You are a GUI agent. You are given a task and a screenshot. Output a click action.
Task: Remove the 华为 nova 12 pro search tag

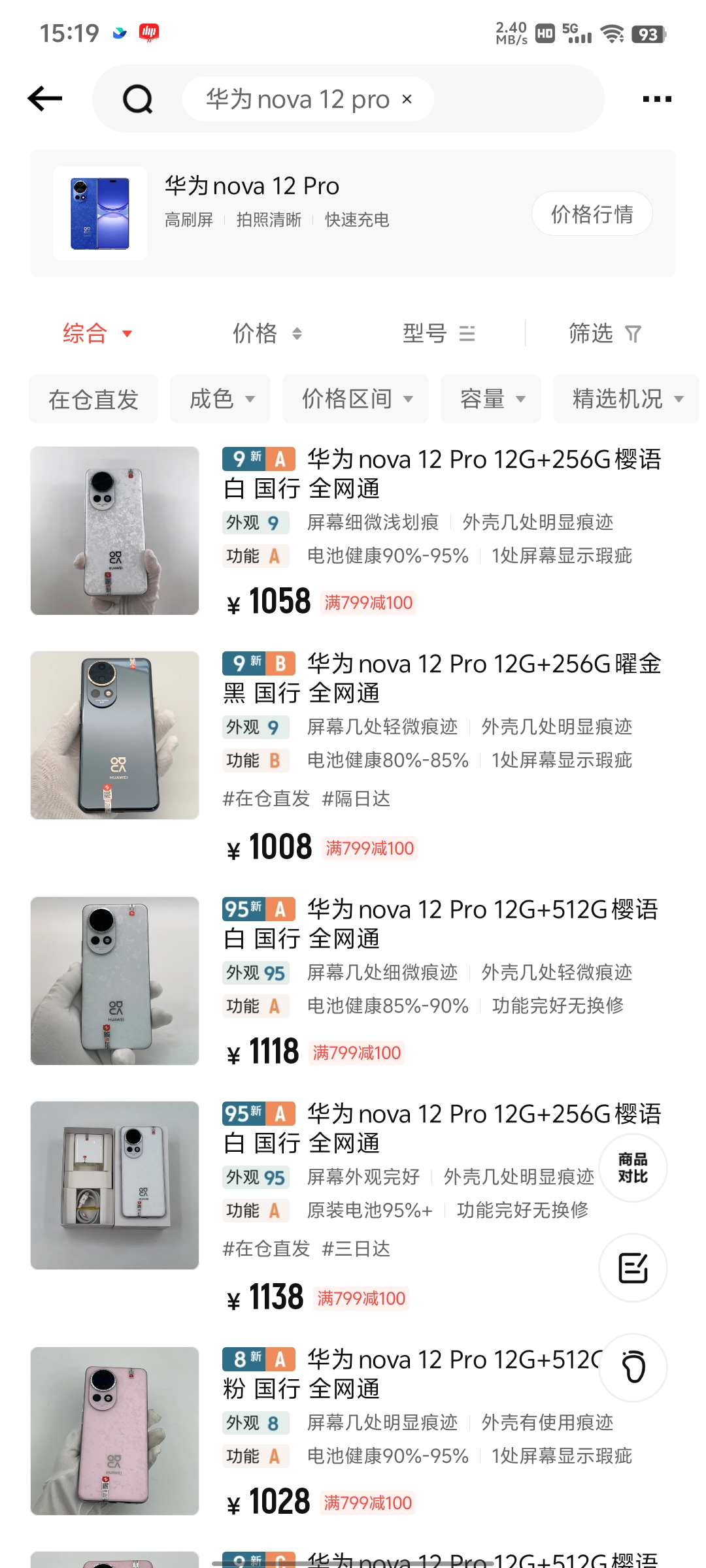click(x=407, y=99)
